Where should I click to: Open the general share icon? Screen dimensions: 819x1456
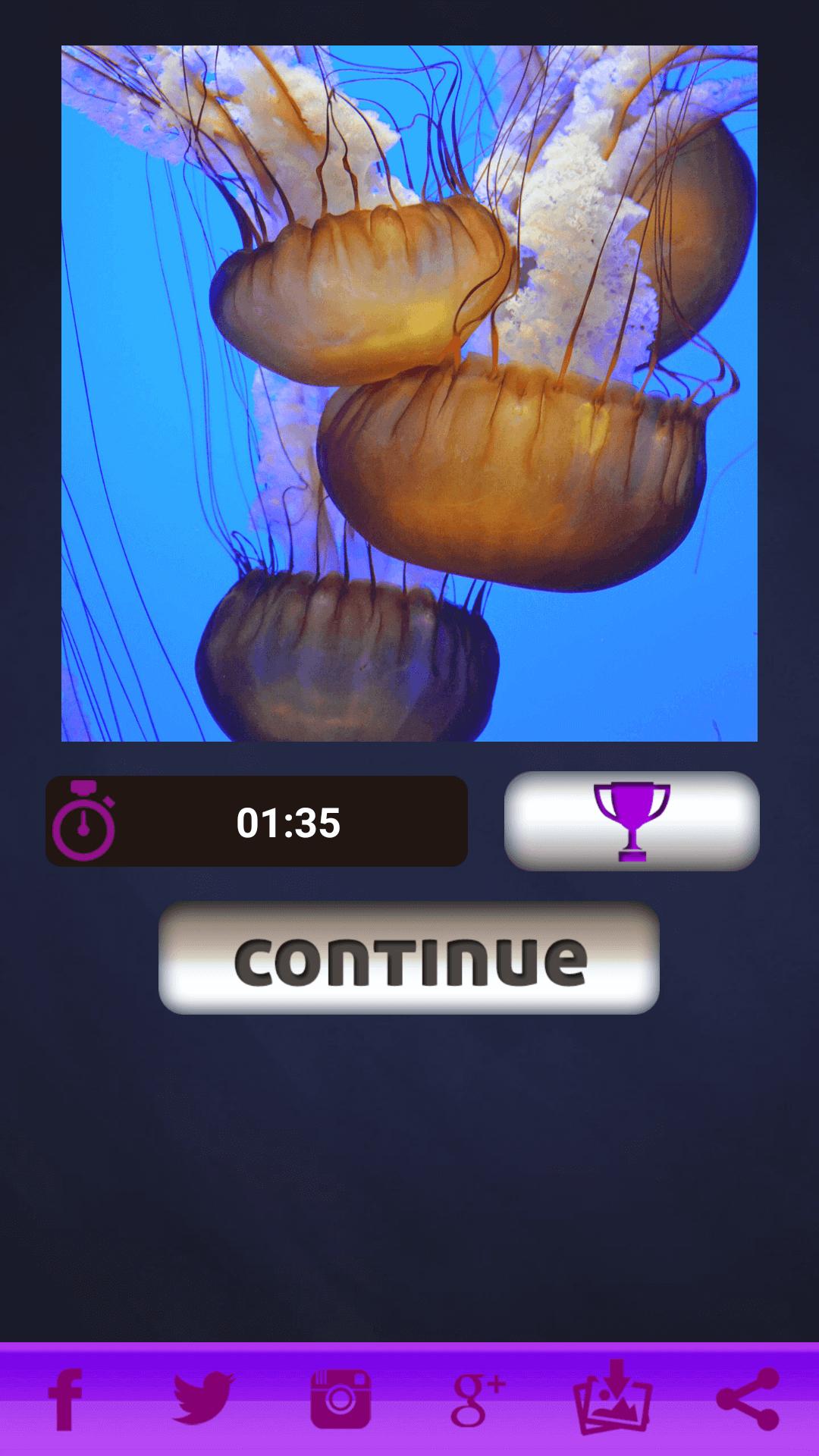coord(748,1399)
